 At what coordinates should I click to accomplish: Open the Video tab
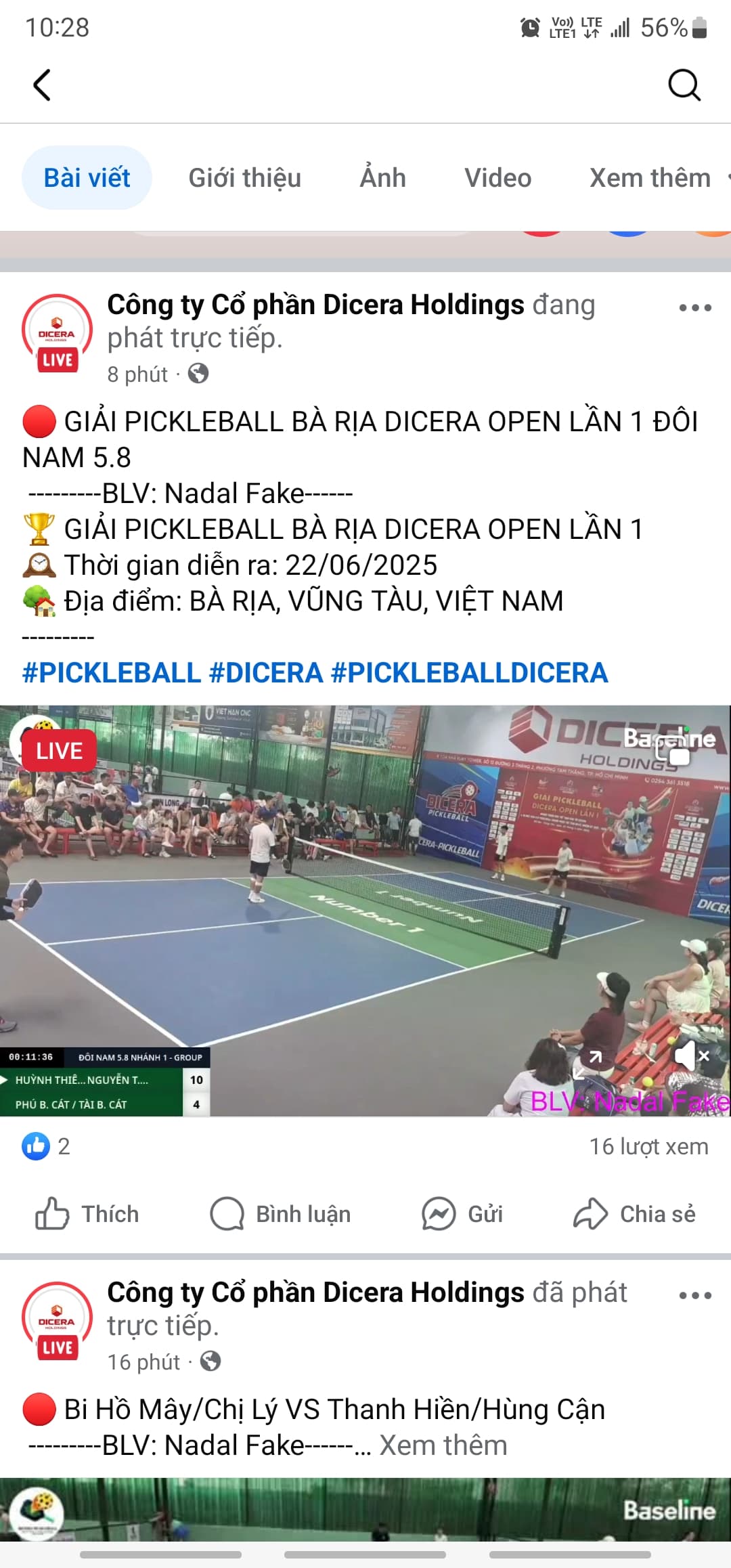pos(497,178)
